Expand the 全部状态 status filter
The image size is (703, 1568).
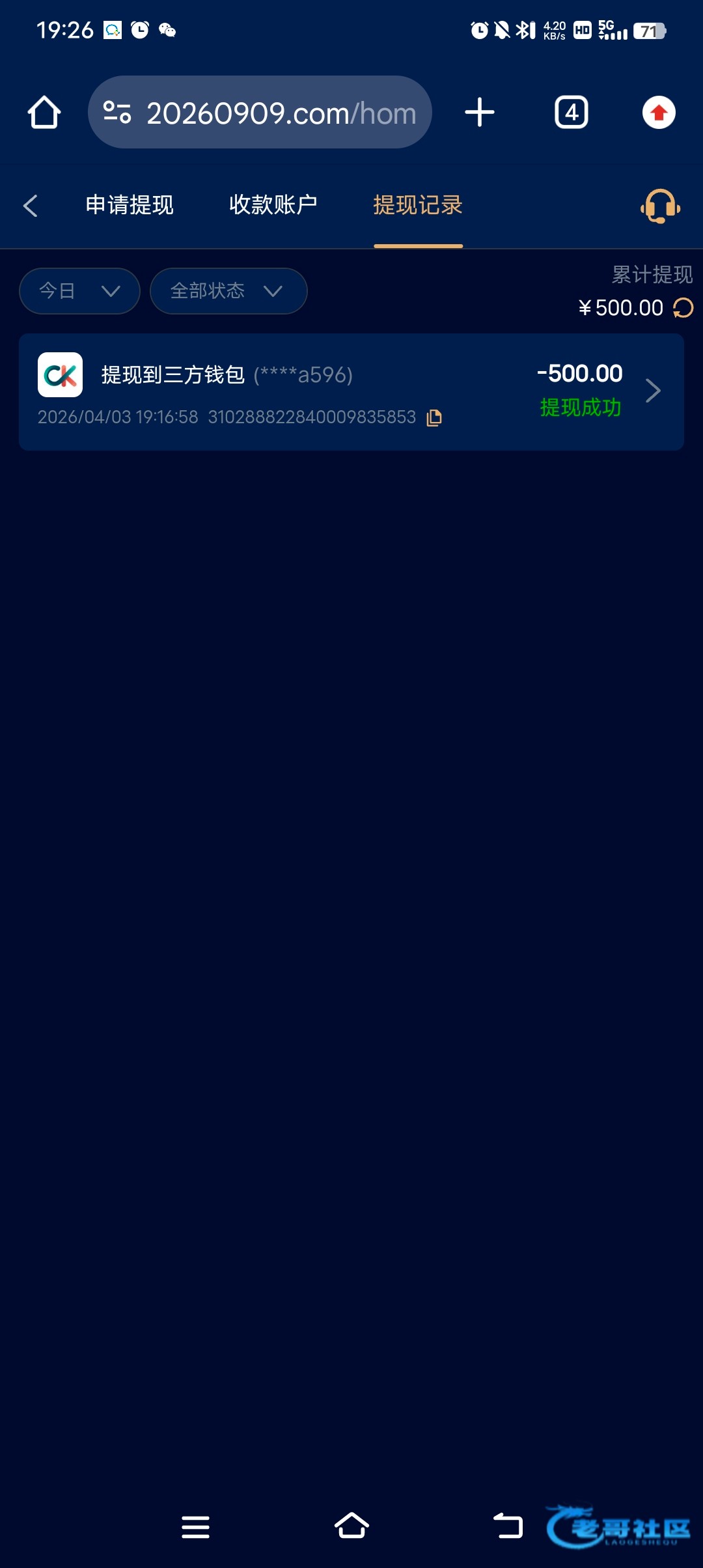[x=228, y=291]
